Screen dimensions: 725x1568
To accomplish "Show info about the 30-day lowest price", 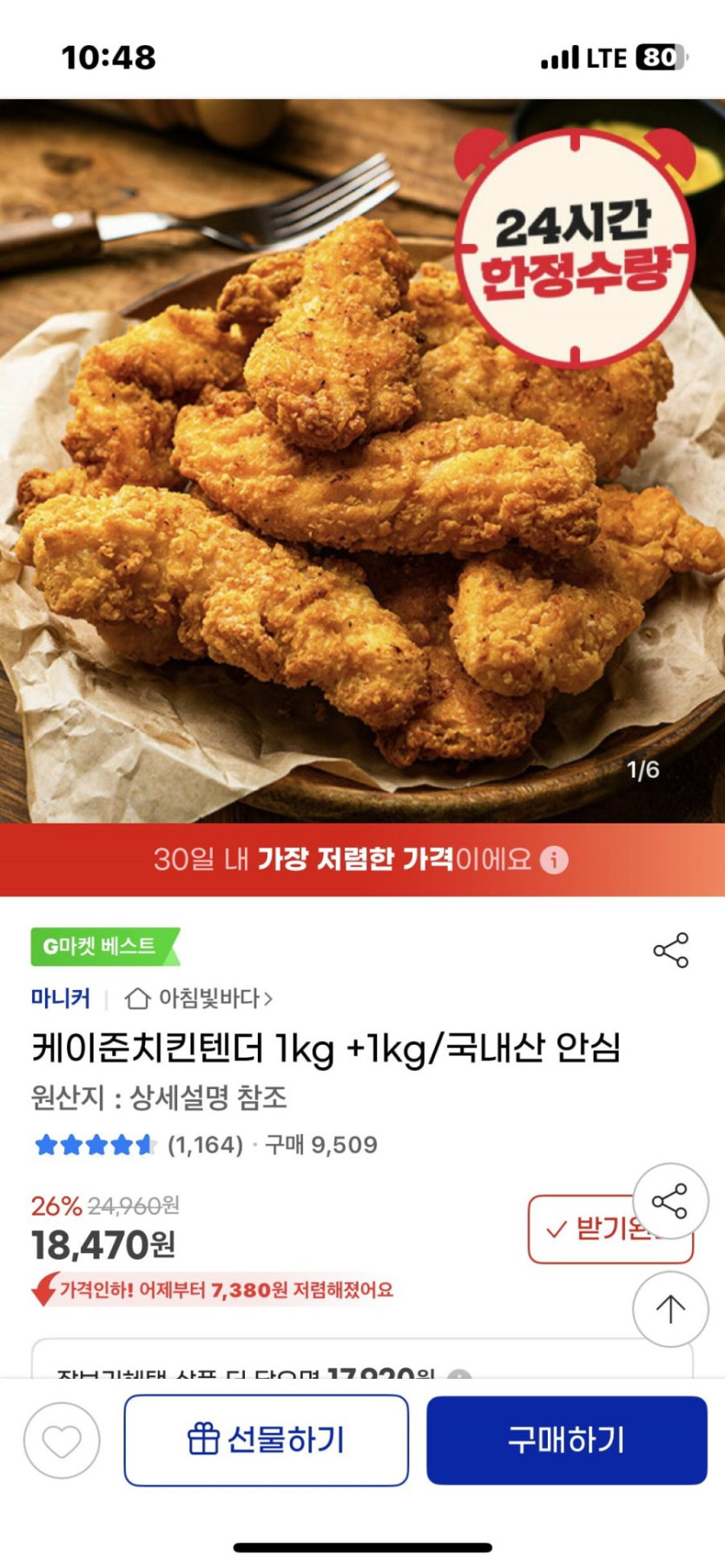I will [x=554, y=860].
